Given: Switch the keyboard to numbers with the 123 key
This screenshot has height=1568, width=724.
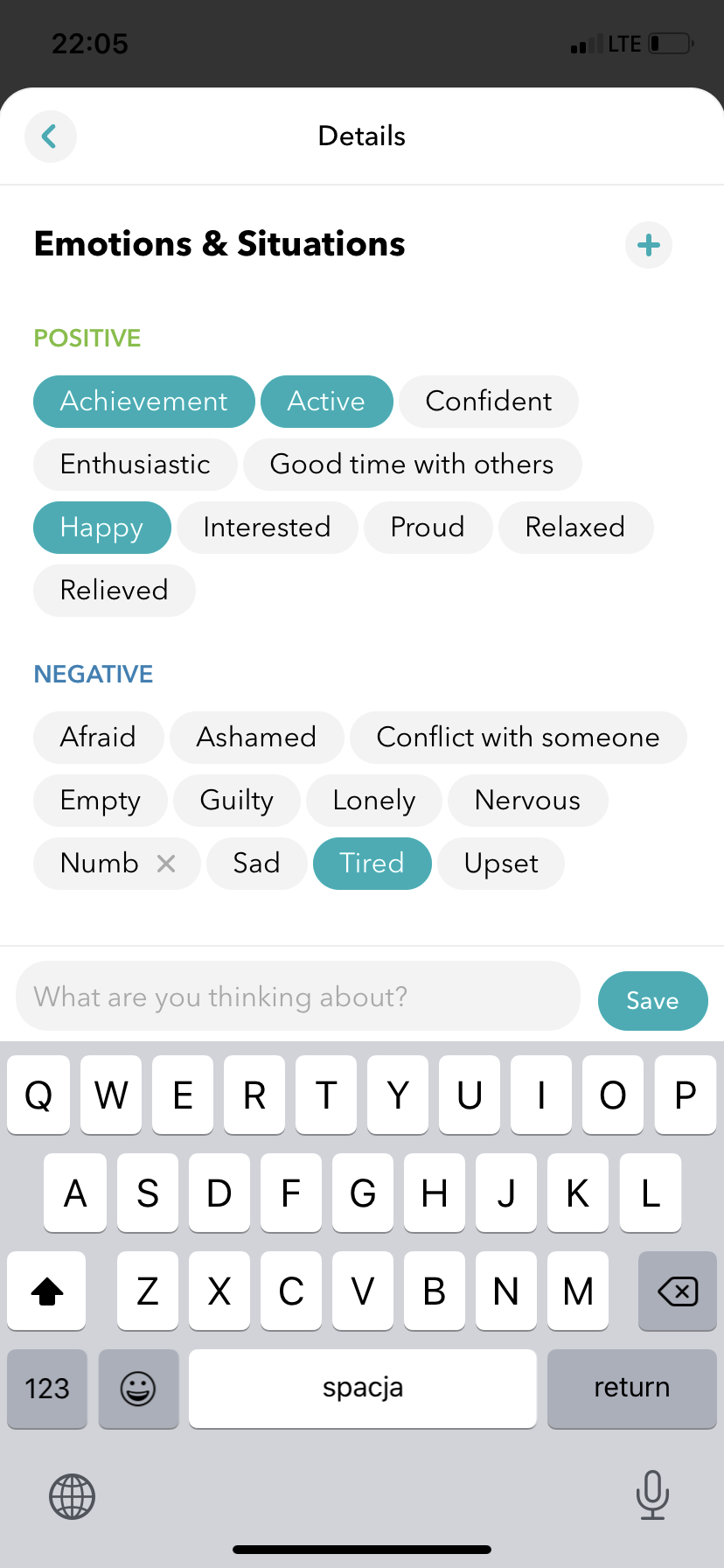Looking at the screenshot, I should click(47, 1389).
